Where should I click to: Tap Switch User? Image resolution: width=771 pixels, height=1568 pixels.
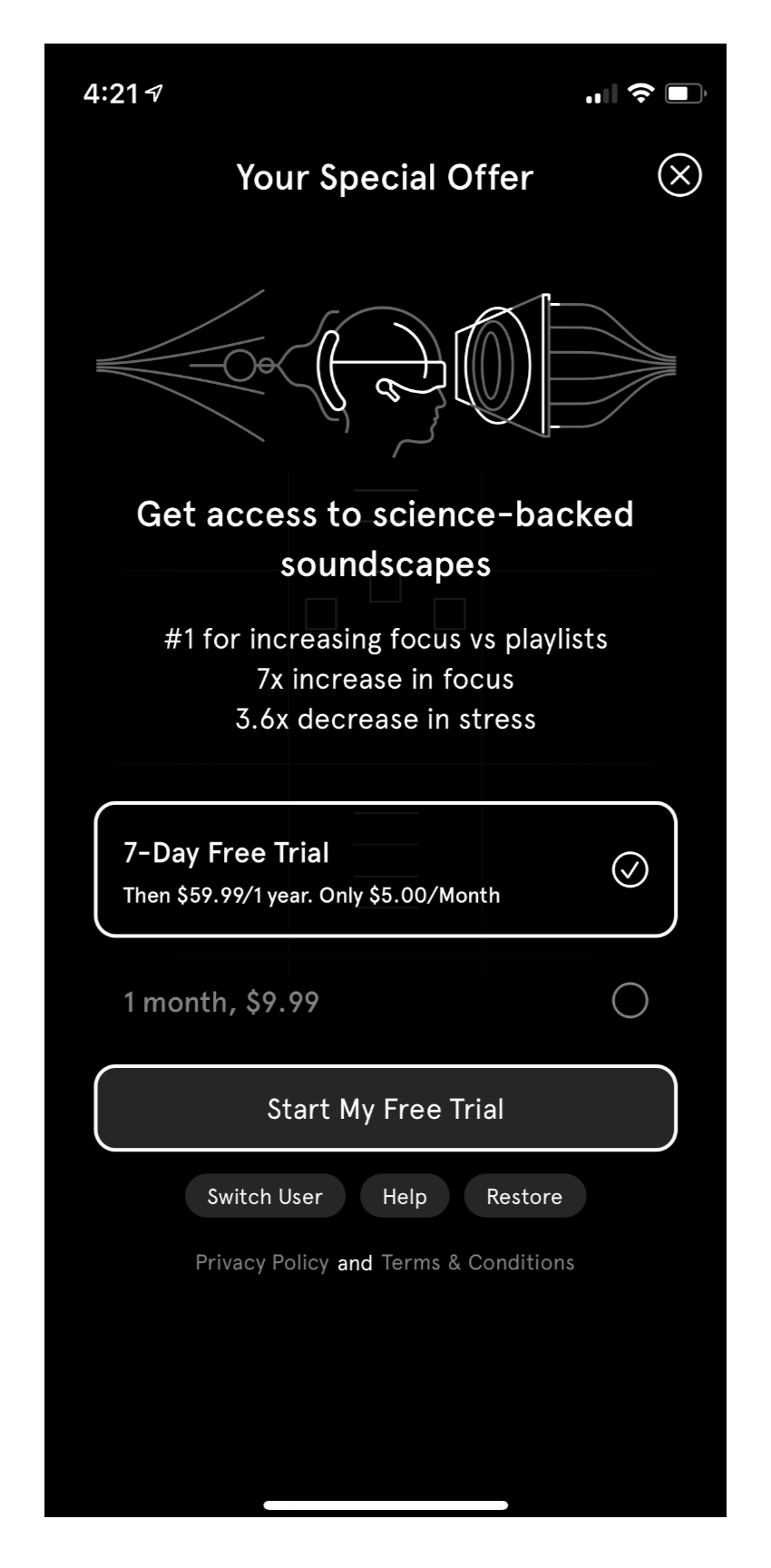pyautogui.click(x=265, y=1196)
